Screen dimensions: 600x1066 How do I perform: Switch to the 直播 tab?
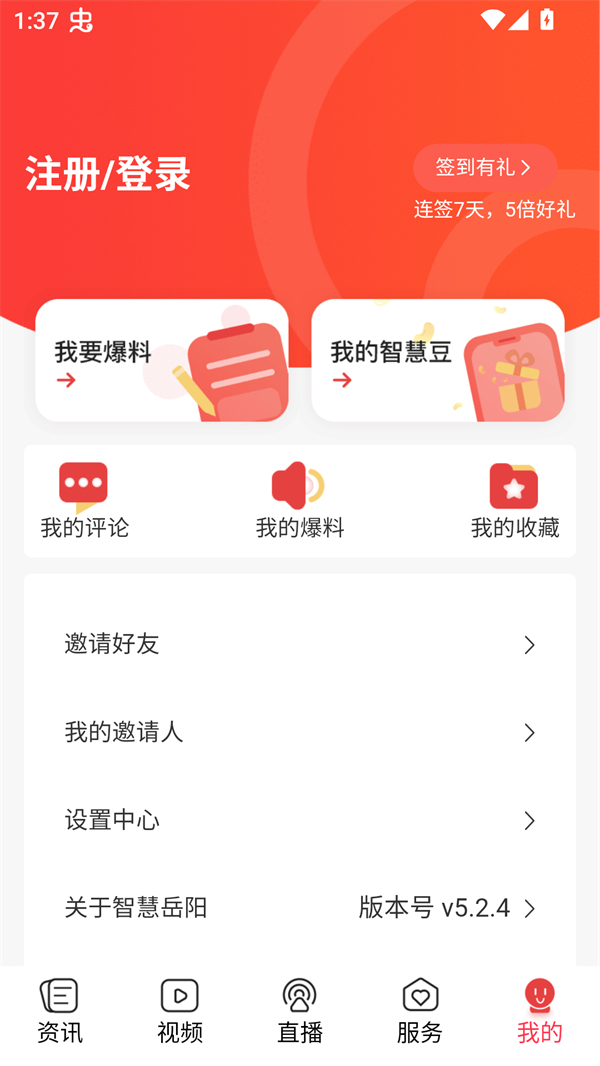(x=300, y=1012)
